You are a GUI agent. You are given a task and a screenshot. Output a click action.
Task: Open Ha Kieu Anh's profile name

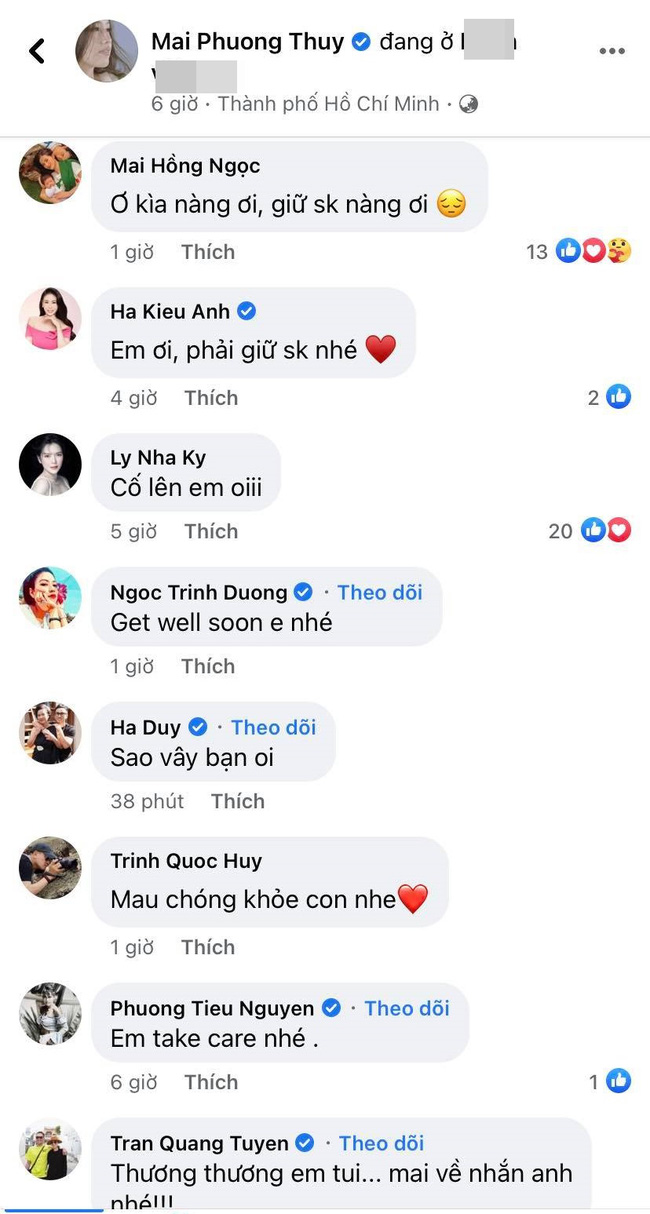[x=170, y=312]
